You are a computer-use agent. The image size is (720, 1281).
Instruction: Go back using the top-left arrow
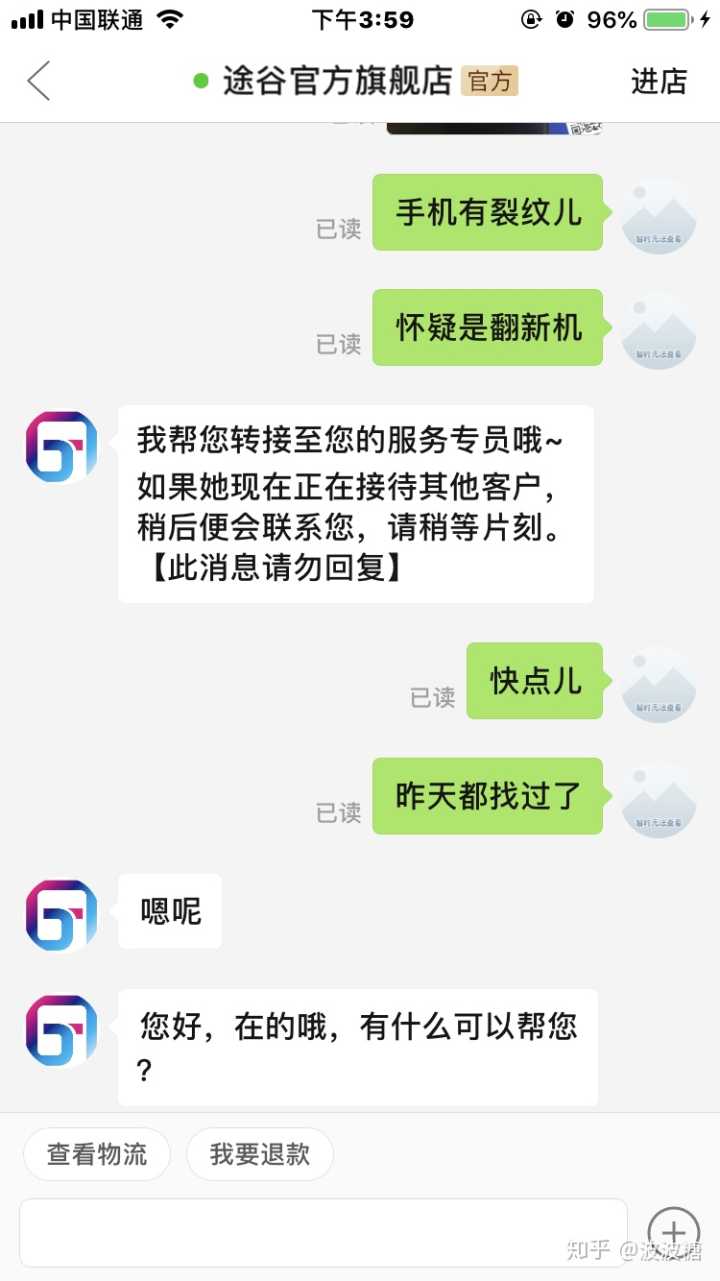pyautogui.click(x=39, y=81)
